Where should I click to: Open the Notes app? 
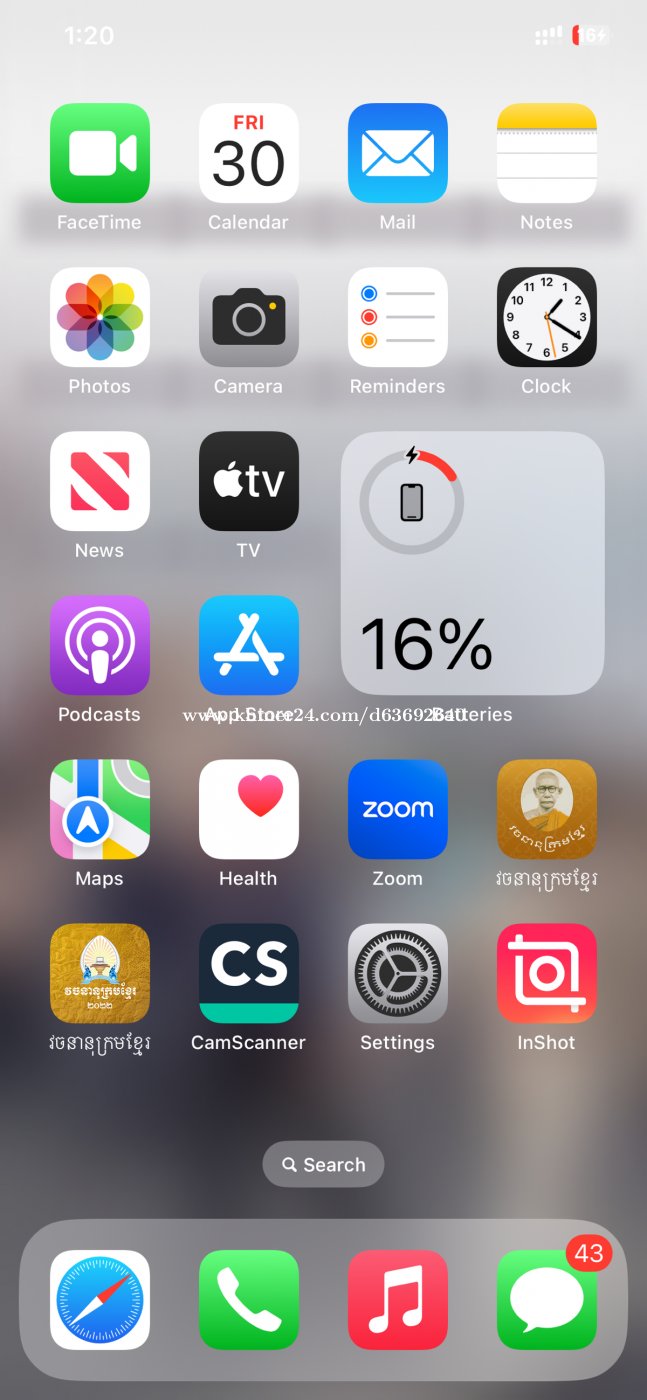tap(547, 153)
